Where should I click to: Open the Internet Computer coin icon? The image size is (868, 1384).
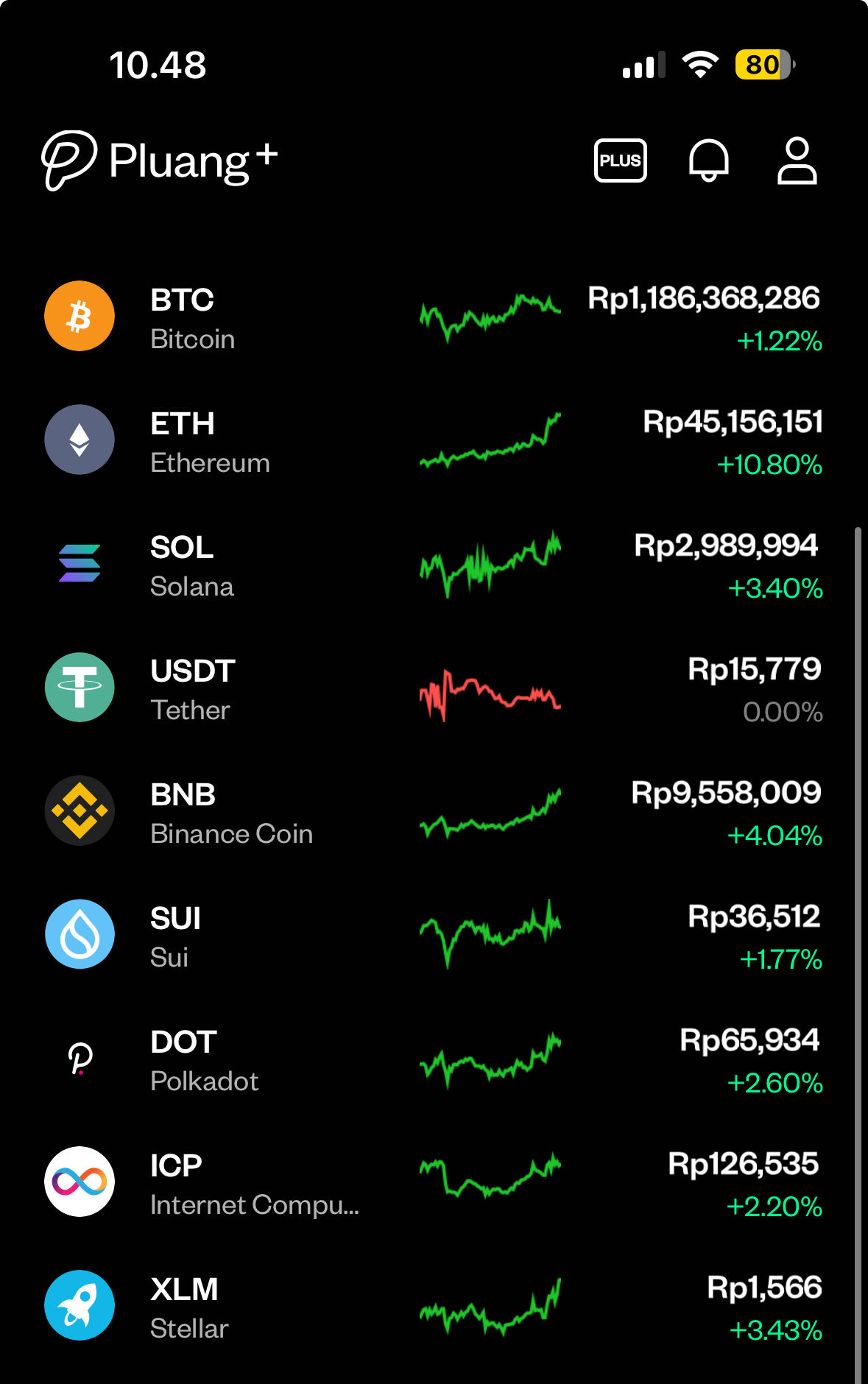79,1182
